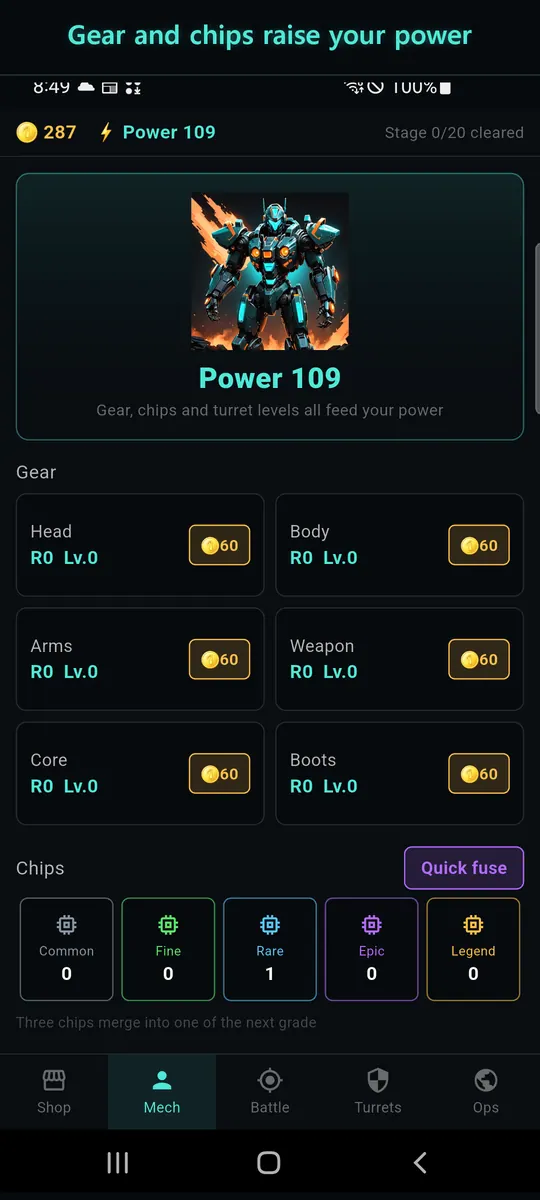Upgrade Weapon gear for 60 coins
Image resolution: width=540 pixels, height=1200 pixels.
tap(479, 659)
